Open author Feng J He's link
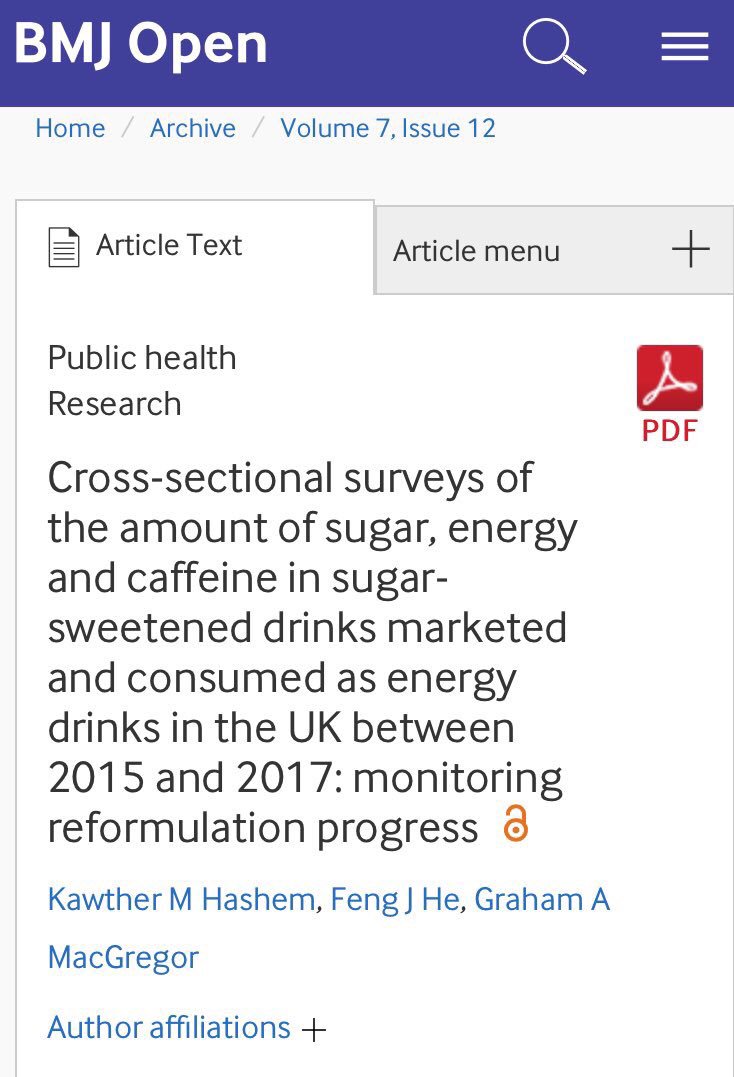Viewport: 734px width, 1077px height. pyautogui.click(x=395, y=899)
